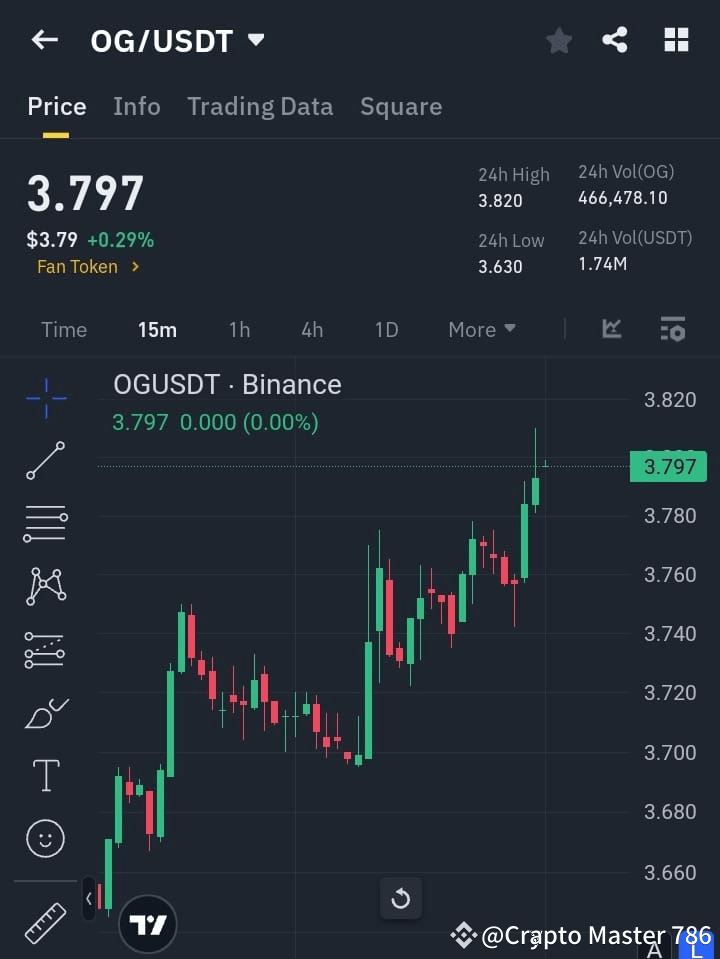Open the XABCD pattern tool

(x=45, y=587)
